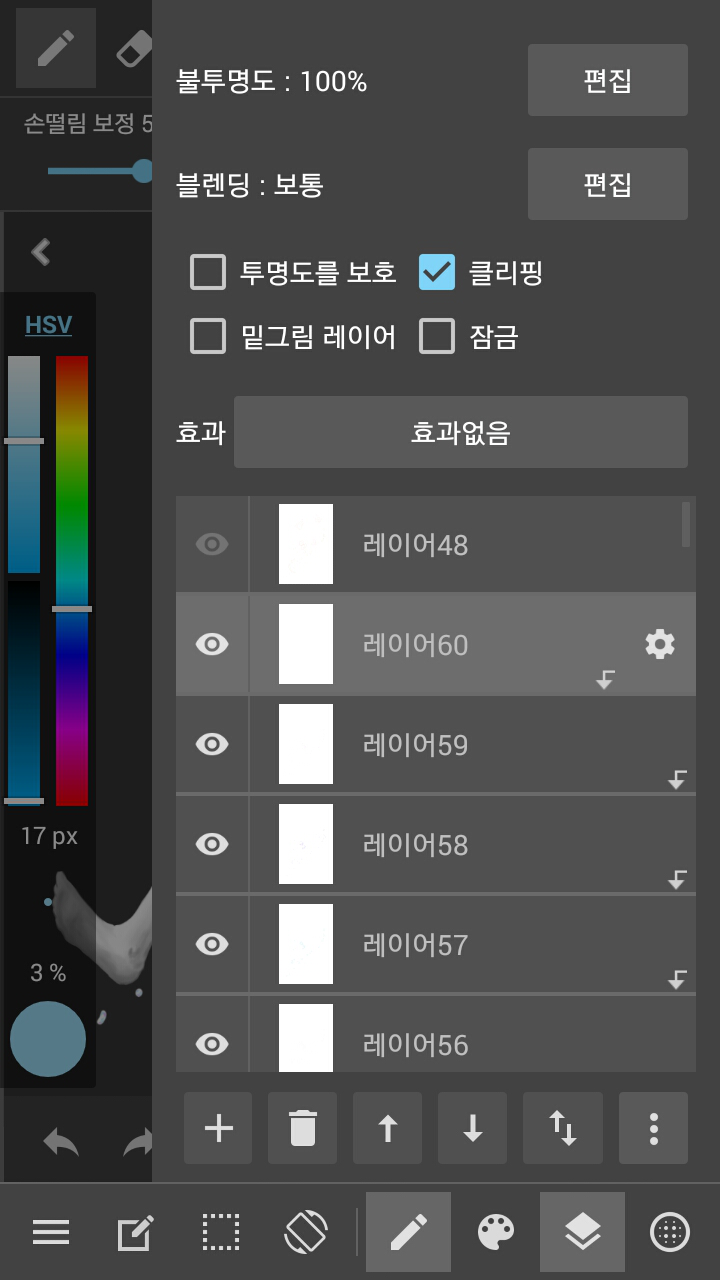
Task: Open the 효과없음 effect selector
Action: coord(460,432)
